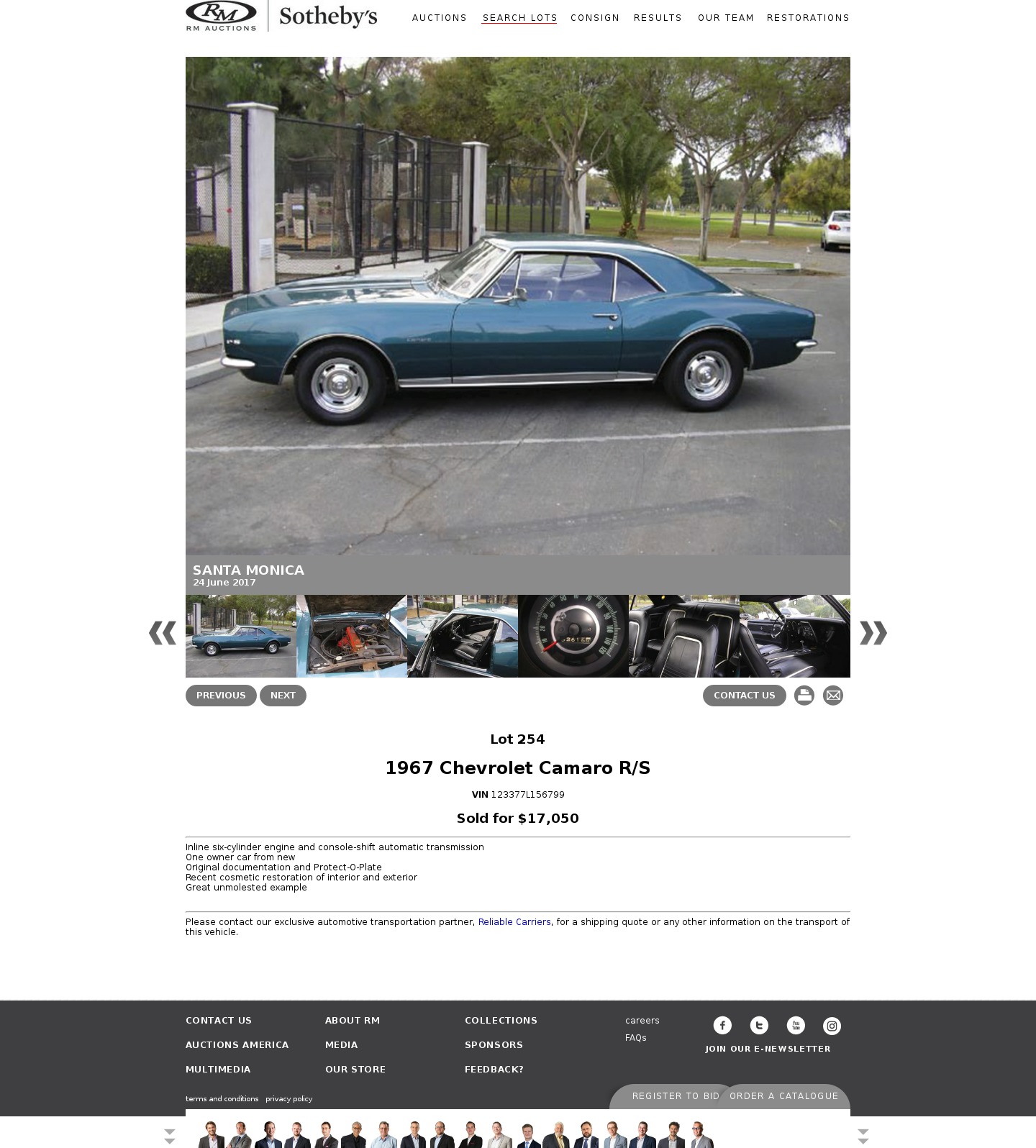
Task: Tap Register to Bid
Action: [x=675, y=1096]
